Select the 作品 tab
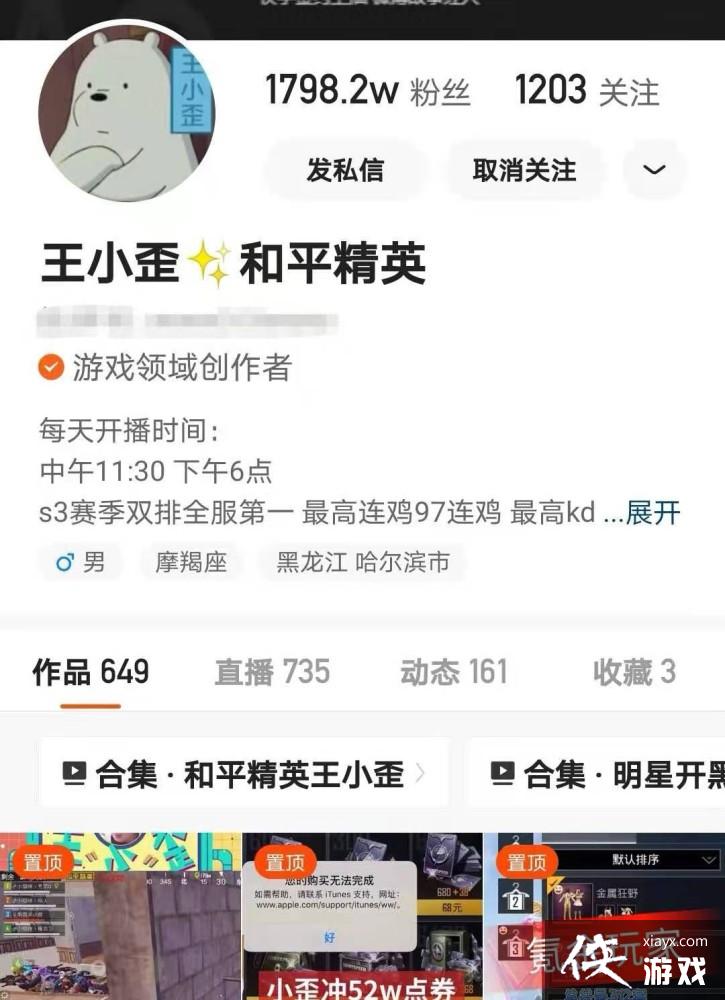This screenshot has width=725, height=1000. pos(91,673)
